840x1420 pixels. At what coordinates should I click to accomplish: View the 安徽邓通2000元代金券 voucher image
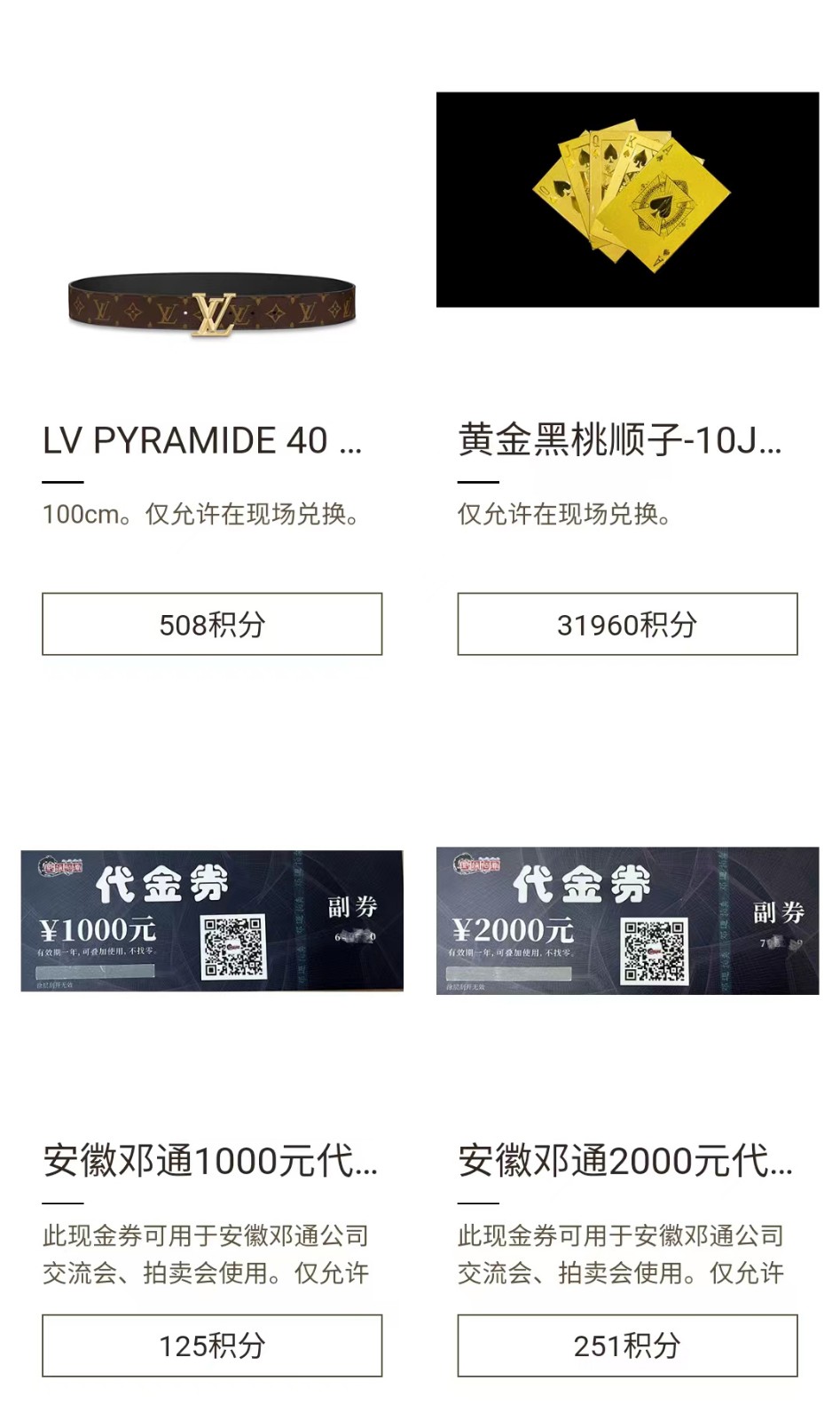coord(627,920)
